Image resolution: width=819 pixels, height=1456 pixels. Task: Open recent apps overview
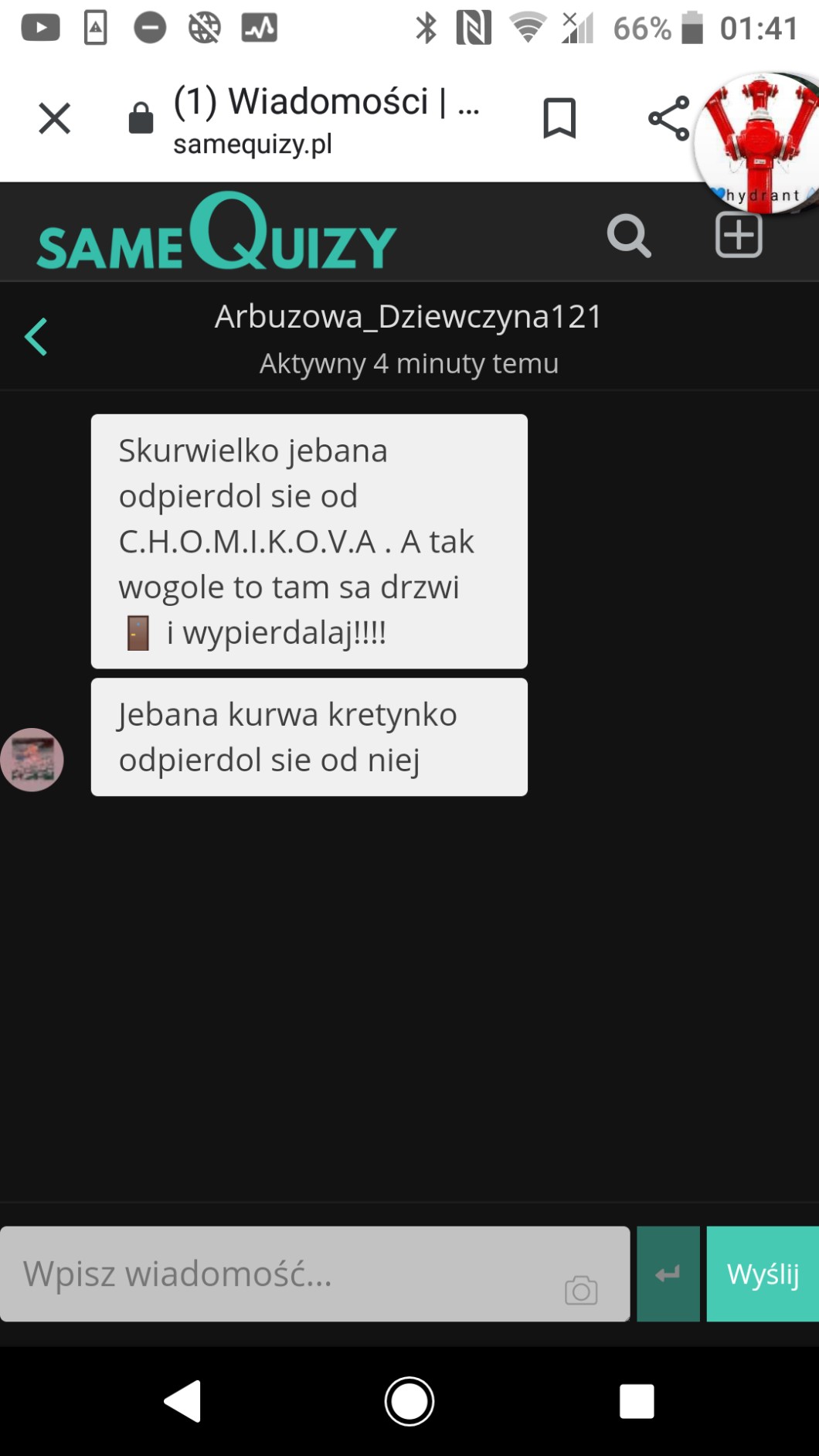coord(637,1401)
